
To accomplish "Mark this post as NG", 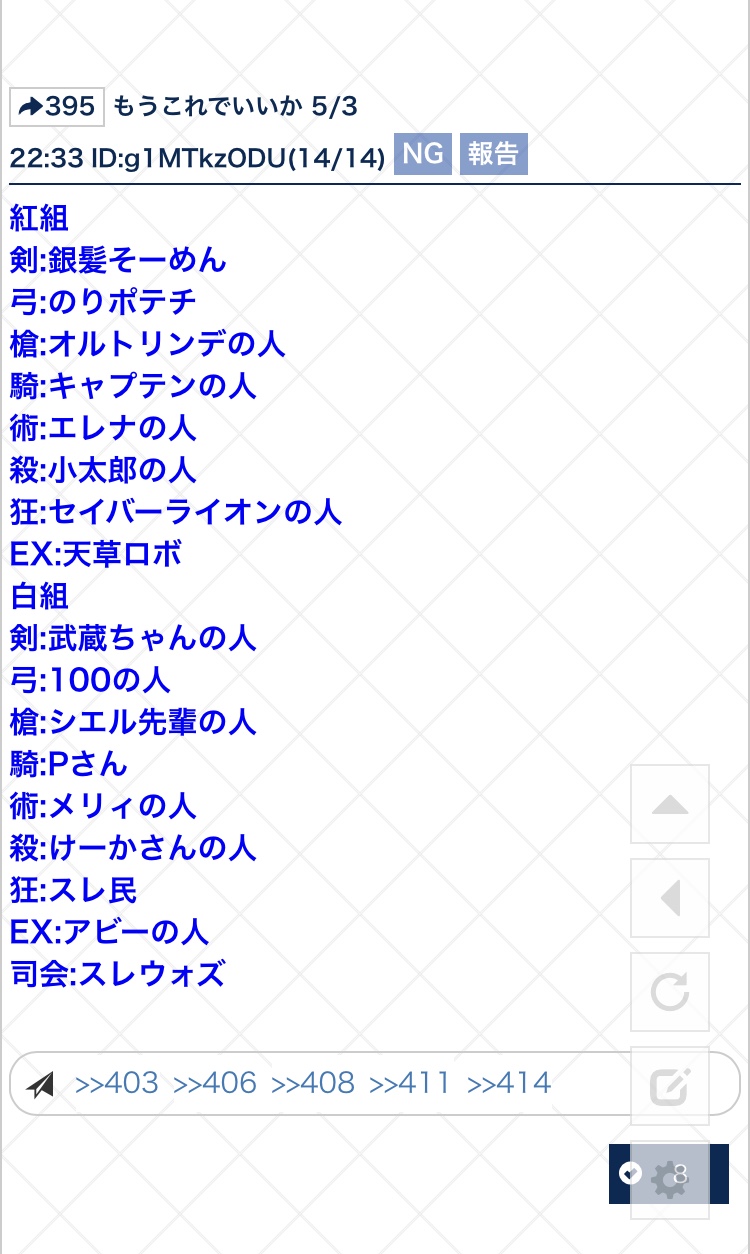I will [423, 155].
